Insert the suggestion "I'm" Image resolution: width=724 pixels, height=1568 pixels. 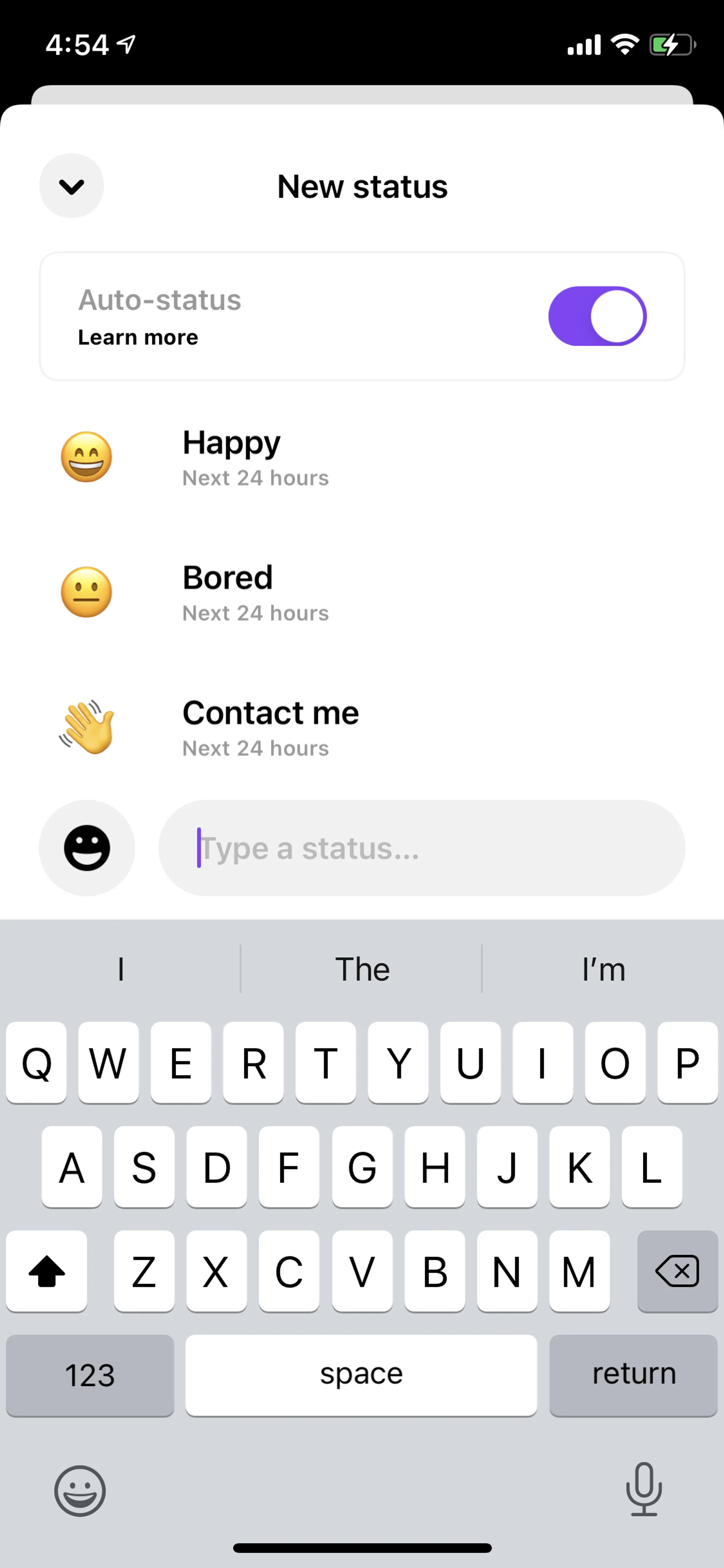603,968
